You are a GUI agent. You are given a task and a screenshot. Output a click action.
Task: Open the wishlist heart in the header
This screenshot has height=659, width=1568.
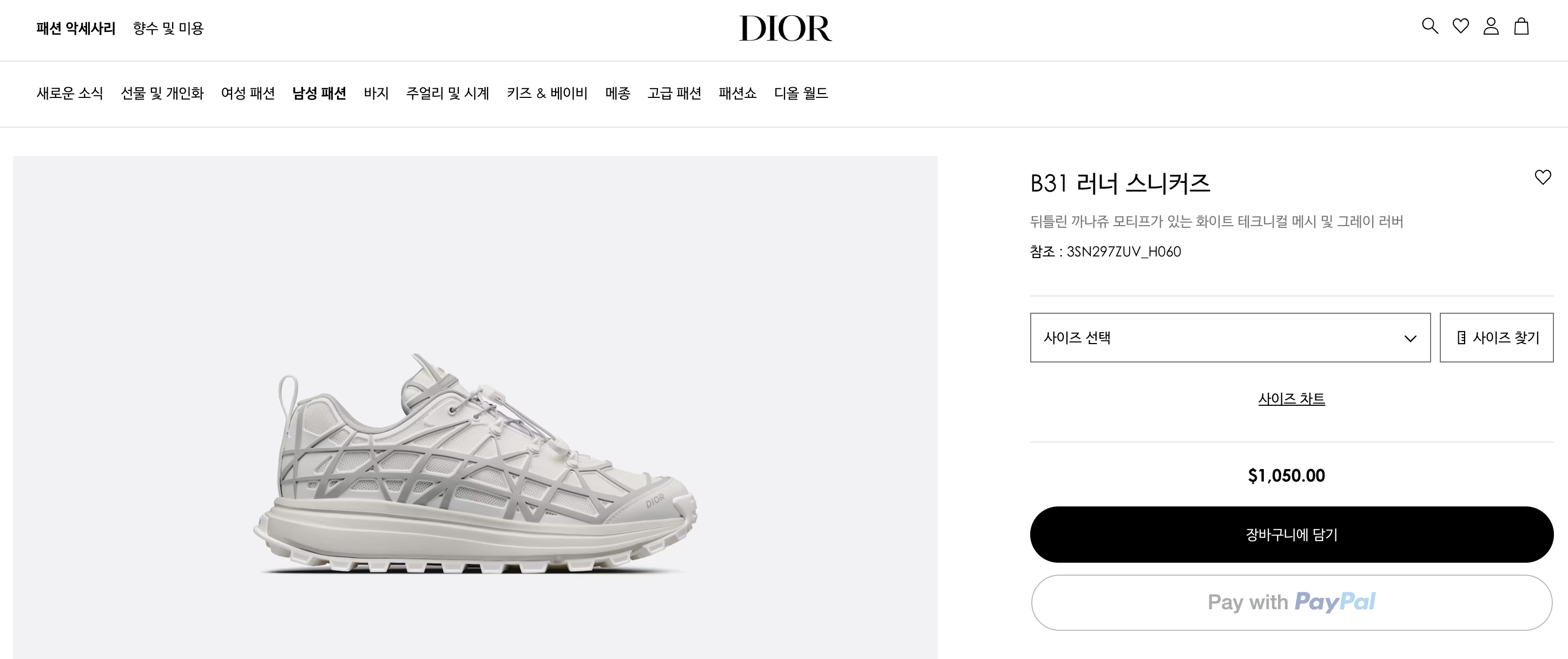[x=1460, y=26]
